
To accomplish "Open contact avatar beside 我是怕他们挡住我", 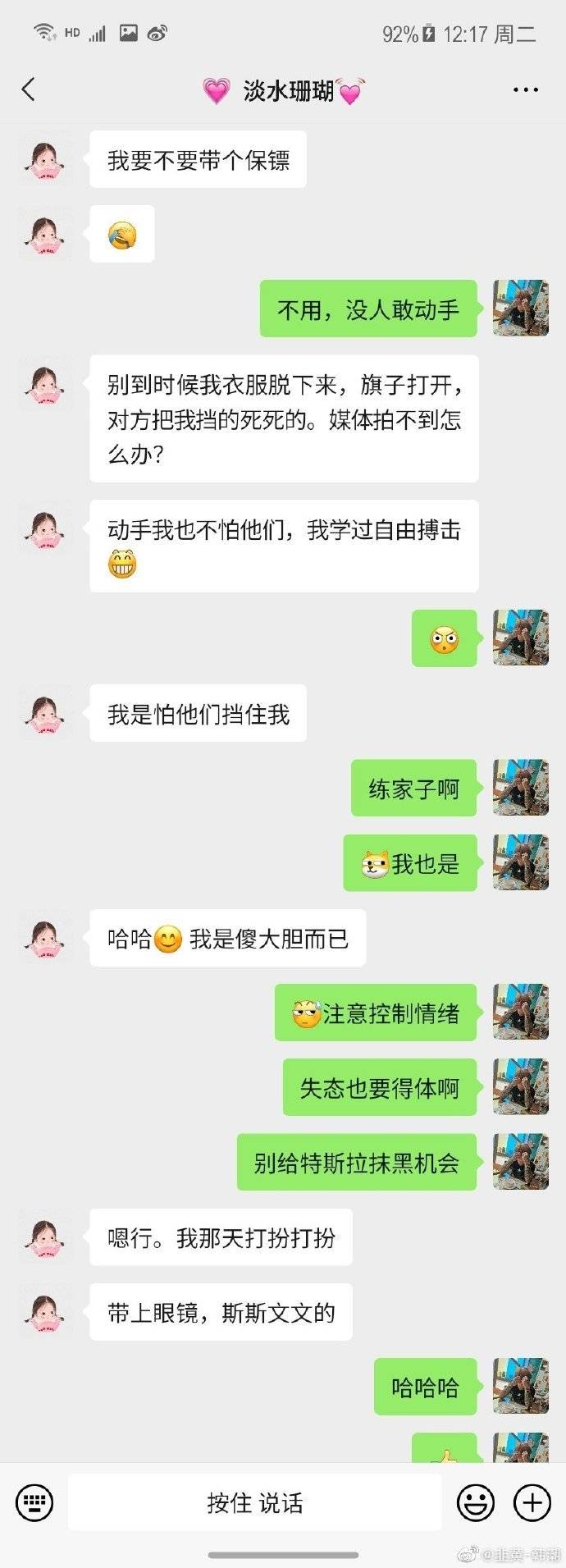I will (46, 714).
